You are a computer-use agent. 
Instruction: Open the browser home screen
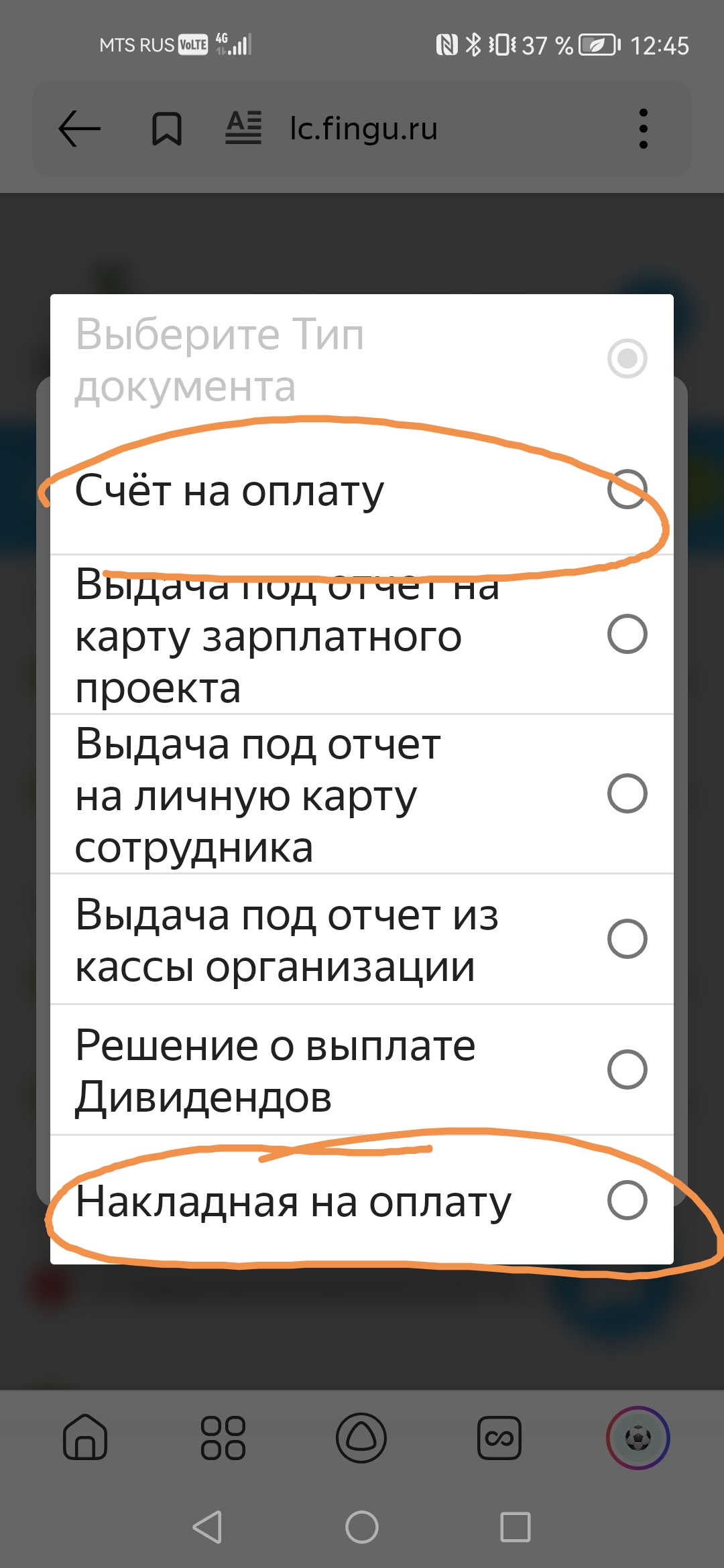(85, 1438)
